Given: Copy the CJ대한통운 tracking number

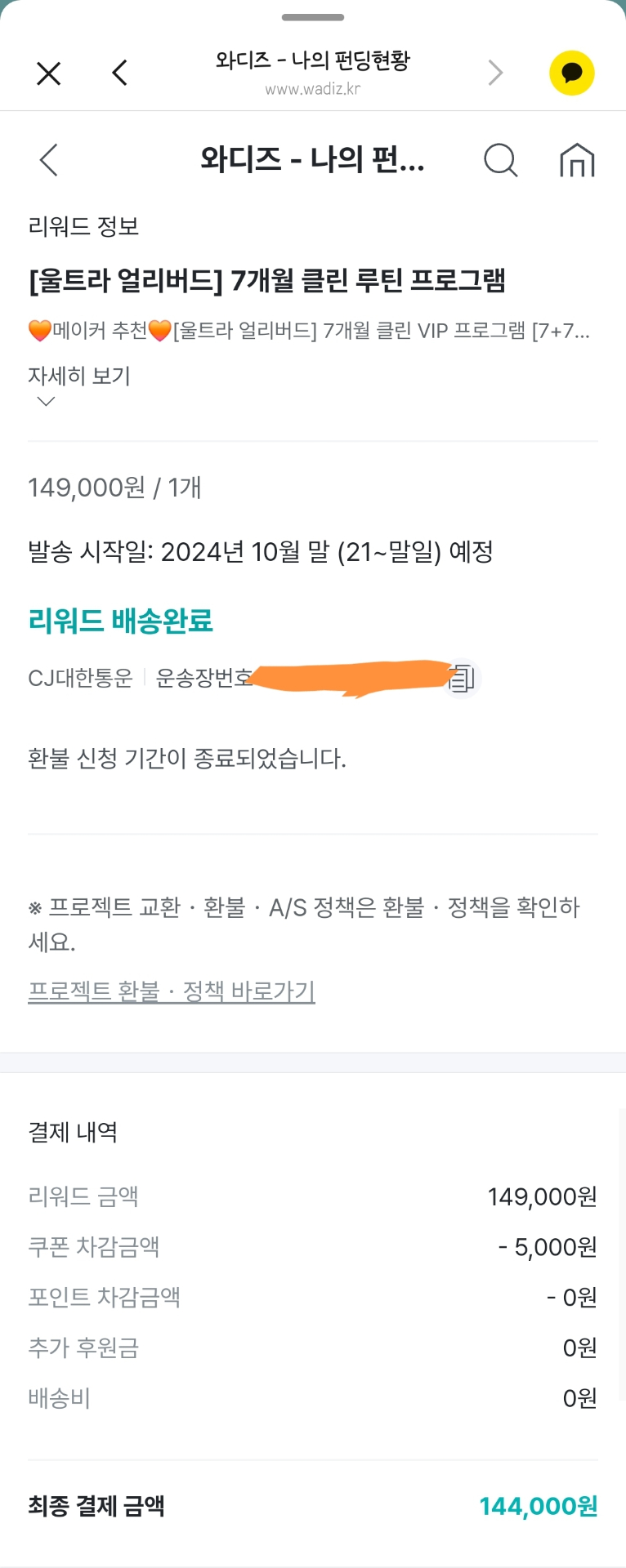Looking at the screenshot, I should pyautogui.click(x=463, y=678).
